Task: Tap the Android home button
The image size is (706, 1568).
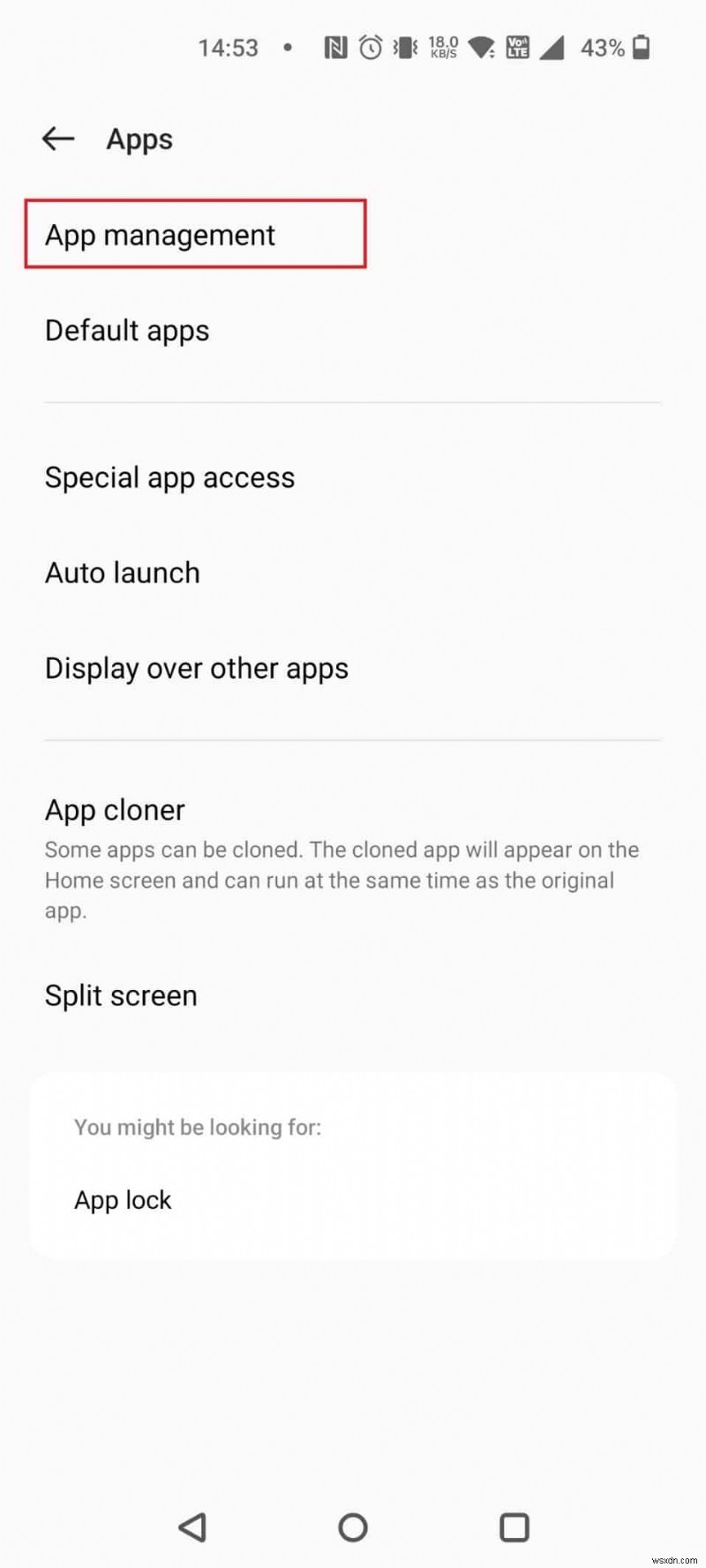Action: point(353,1527)
